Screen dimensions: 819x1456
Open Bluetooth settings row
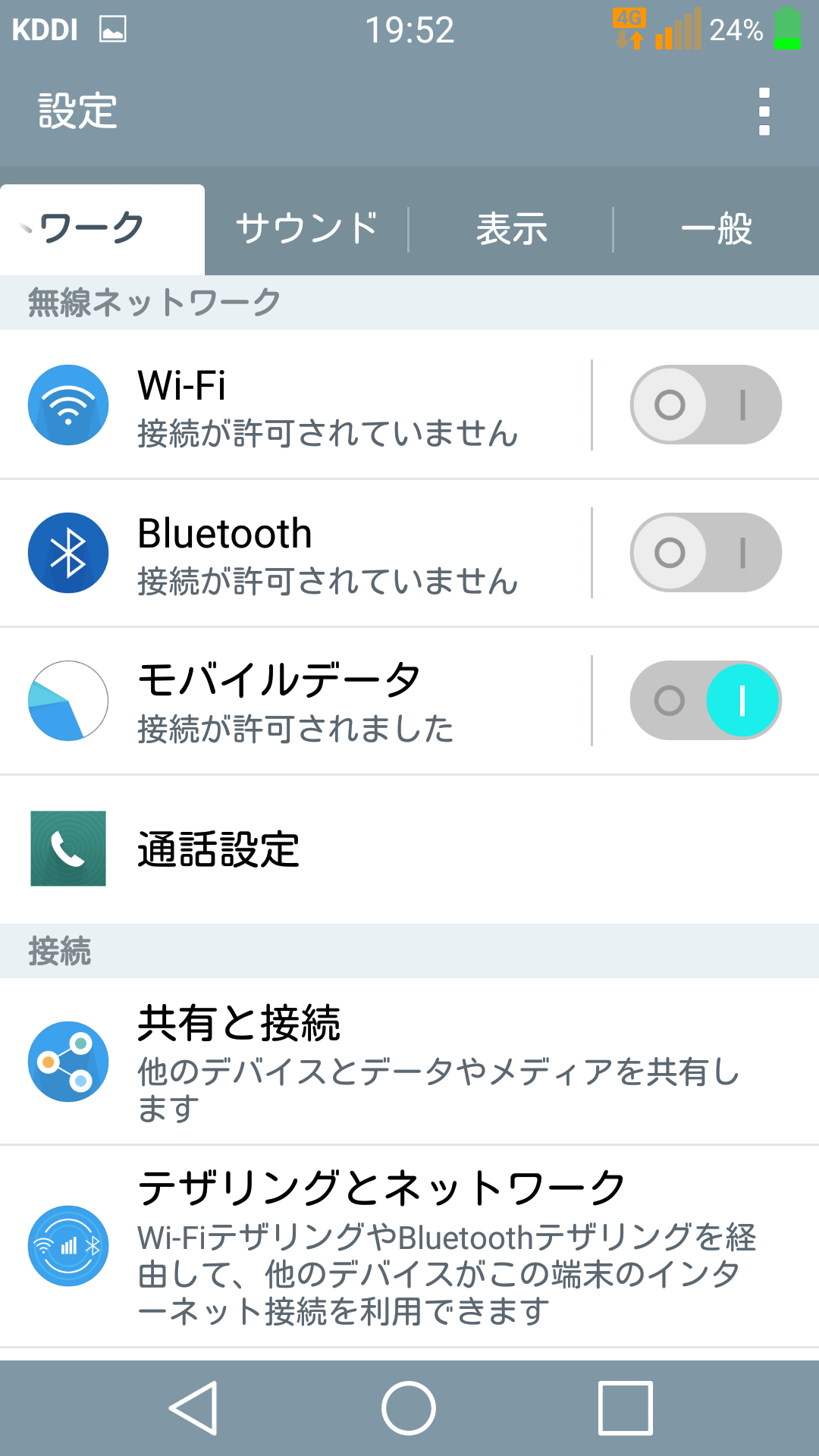coord(296,553)
